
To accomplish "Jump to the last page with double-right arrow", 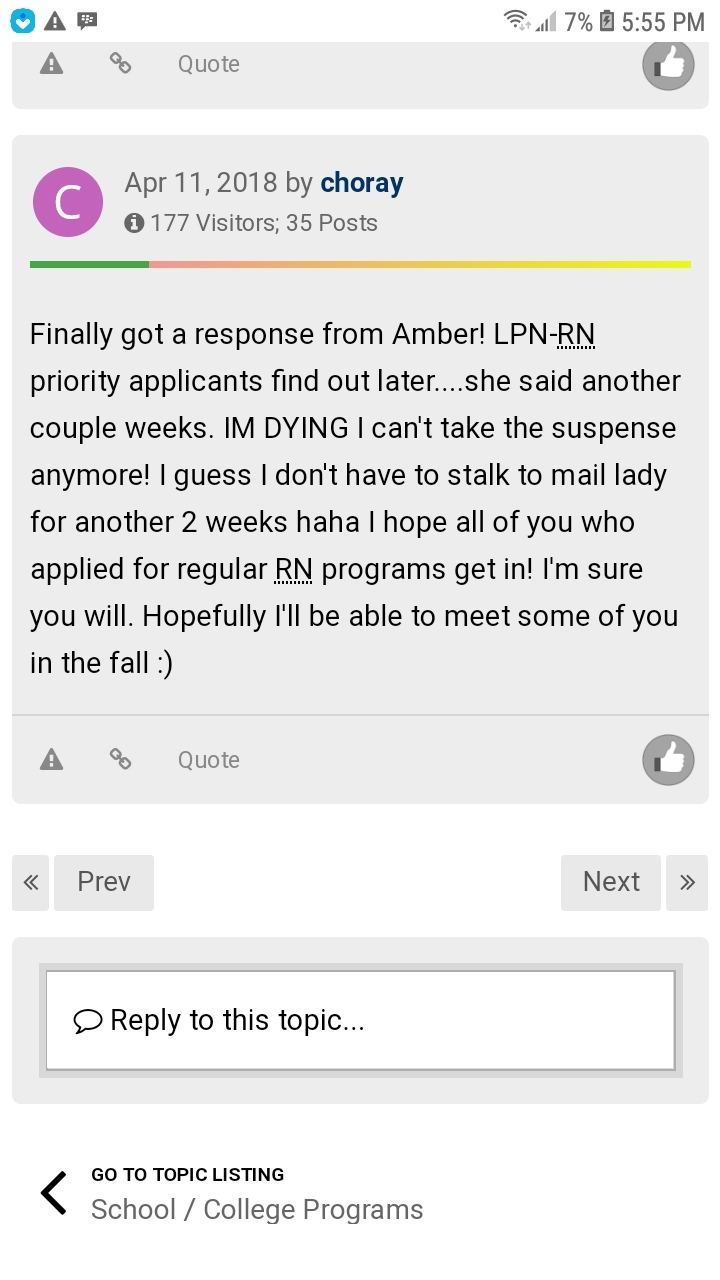I will coord(687,882).
